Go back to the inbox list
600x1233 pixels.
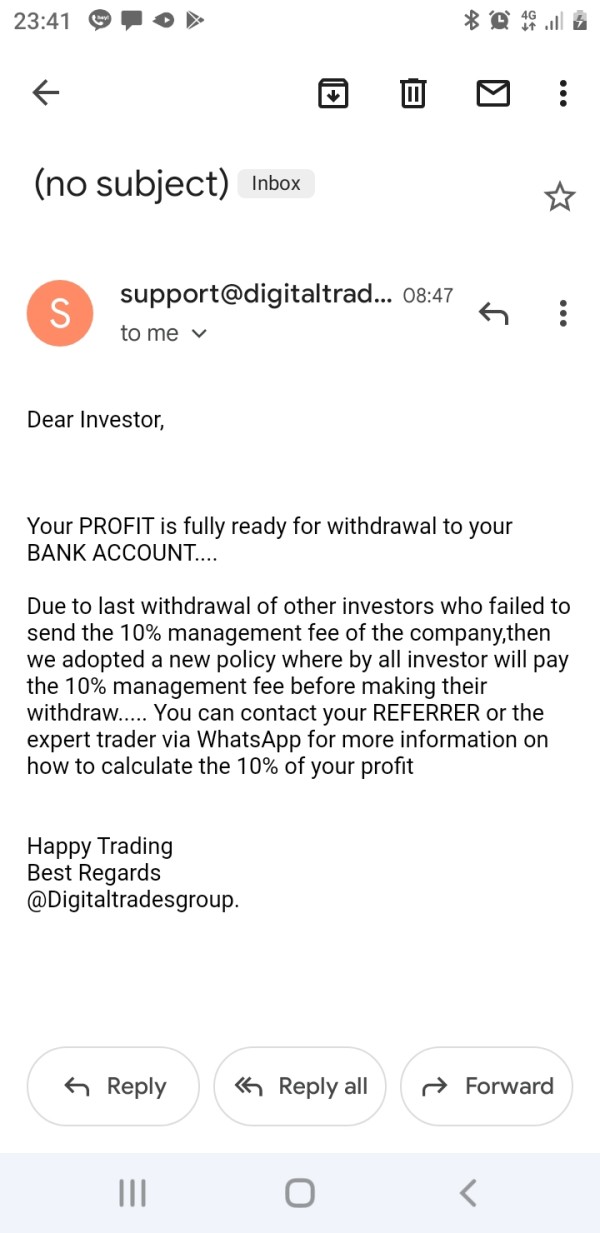click(46, 94)
